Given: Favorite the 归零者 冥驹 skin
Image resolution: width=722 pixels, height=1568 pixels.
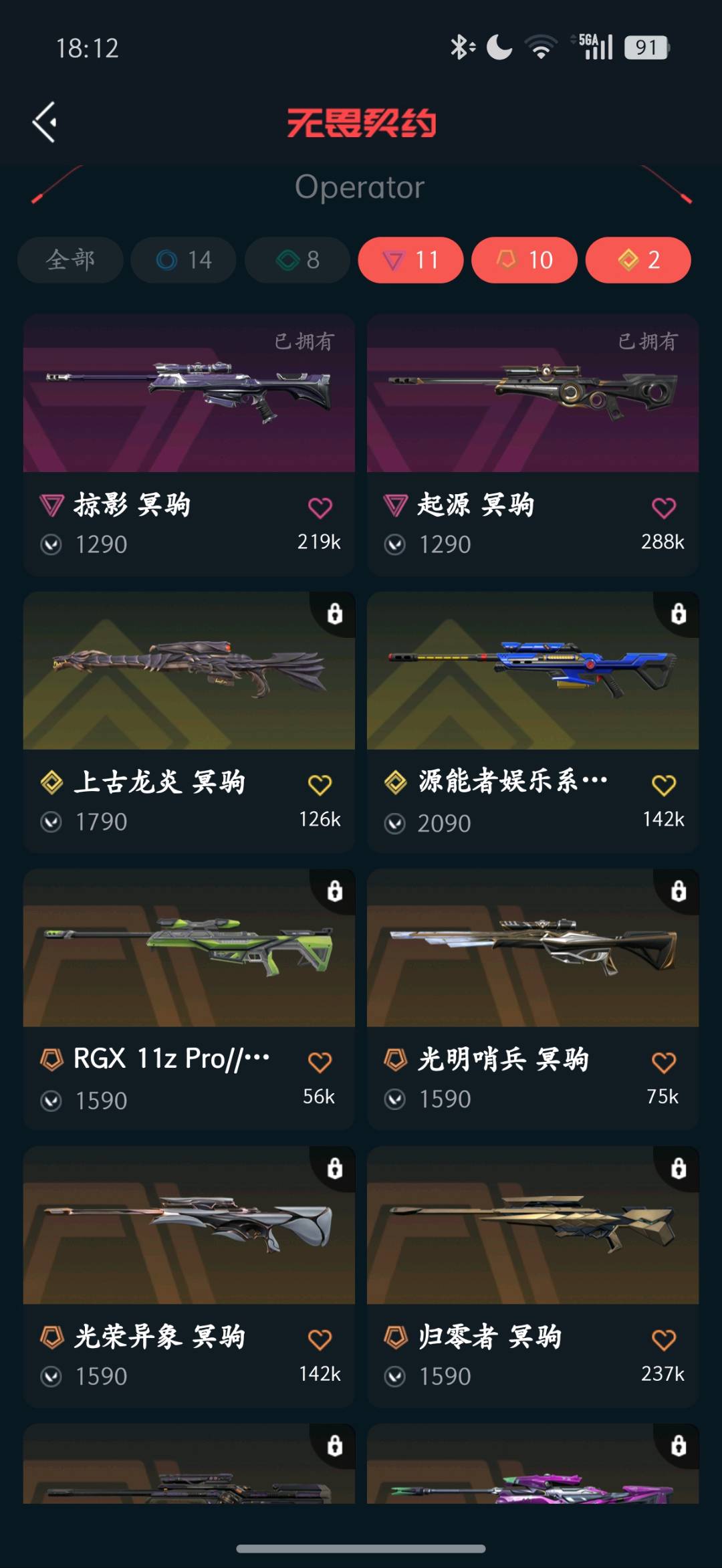Looking at the screenshot, I should pos(663,1339).
